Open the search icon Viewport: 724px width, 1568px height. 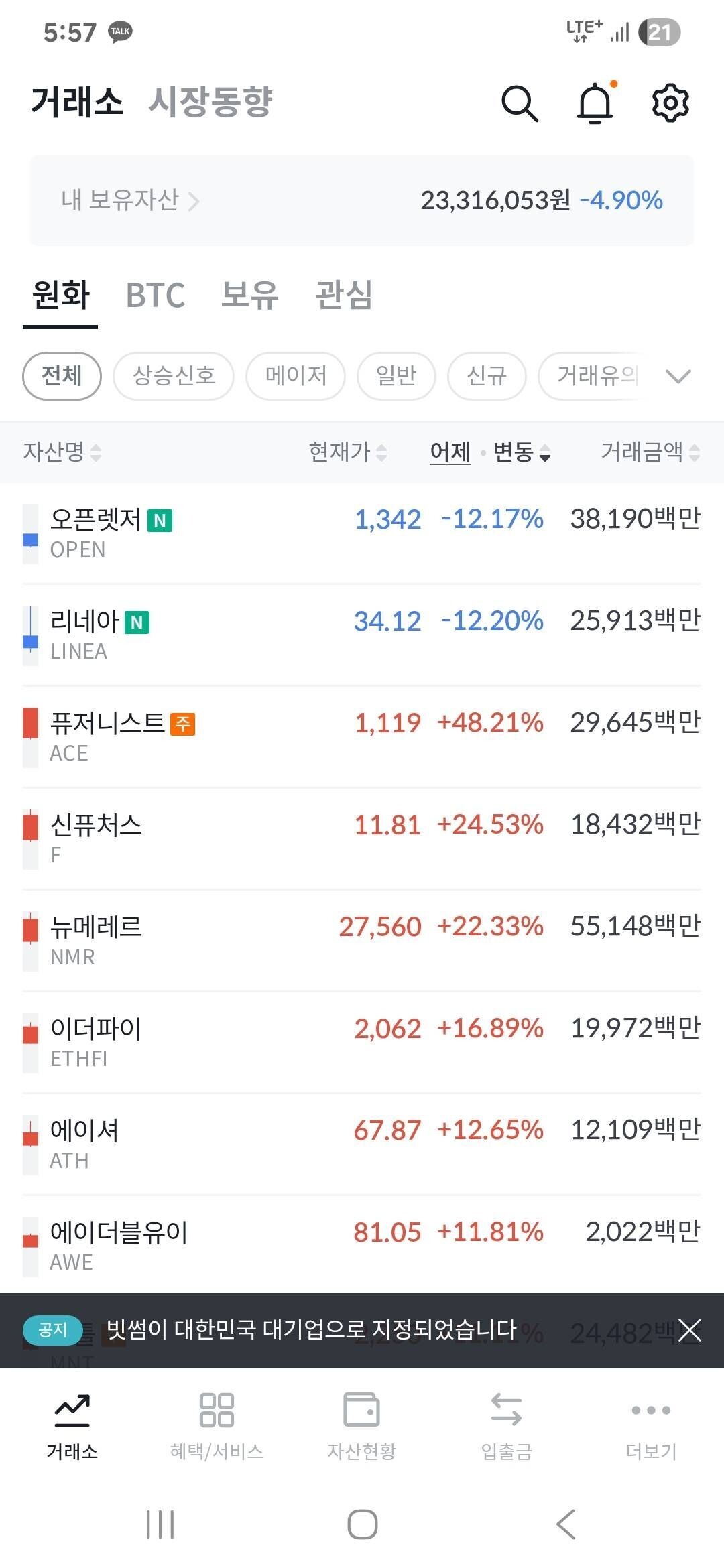coord(521,103)
